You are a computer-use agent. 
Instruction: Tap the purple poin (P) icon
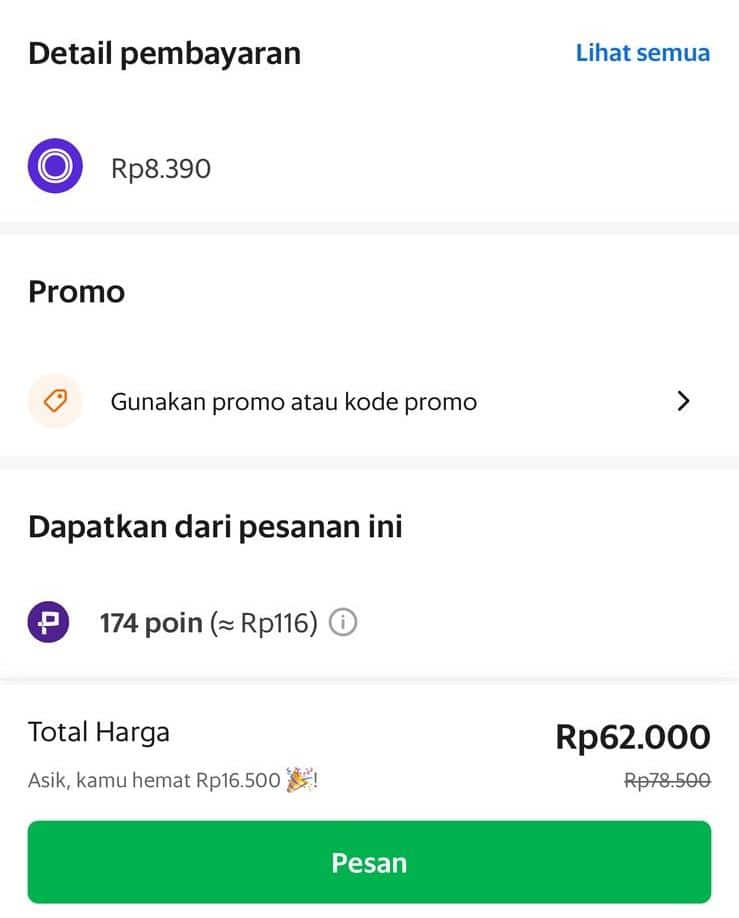48,622
